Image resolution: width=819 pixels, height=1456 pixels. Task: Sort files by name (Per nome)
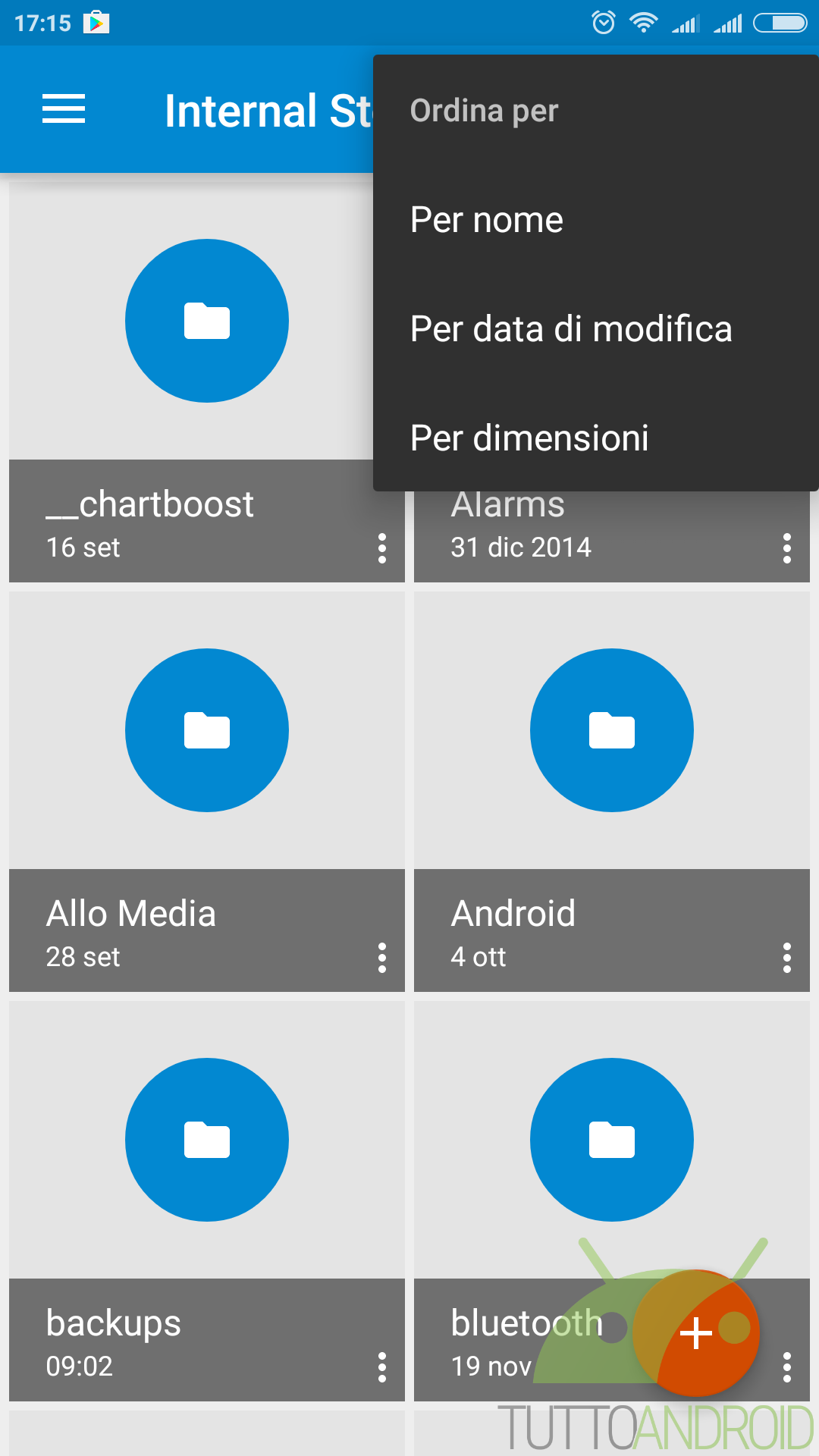click(596, 220)
